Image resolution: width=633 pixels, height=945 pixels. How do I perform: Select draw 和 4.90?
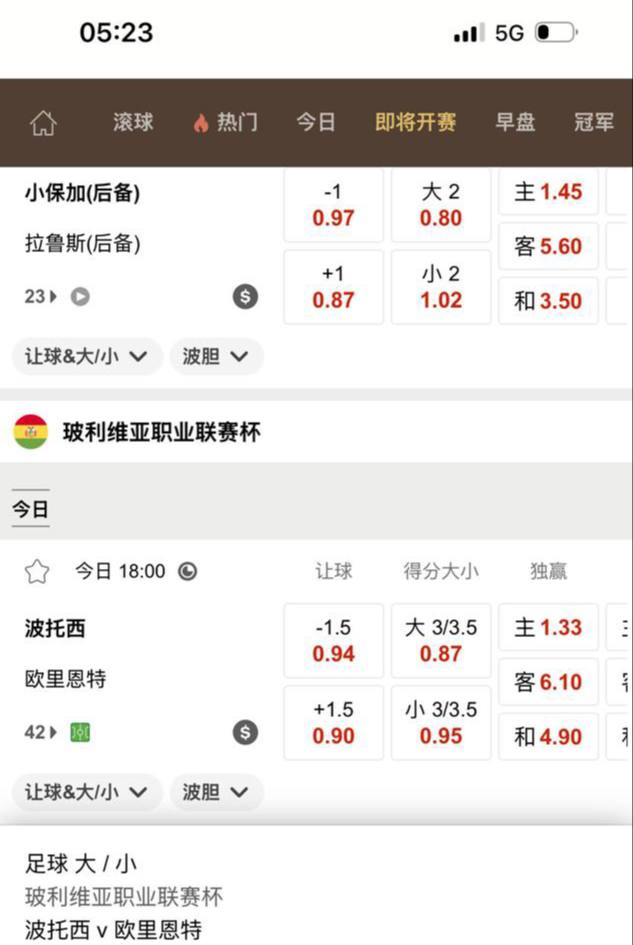click(x=548, y=737)
